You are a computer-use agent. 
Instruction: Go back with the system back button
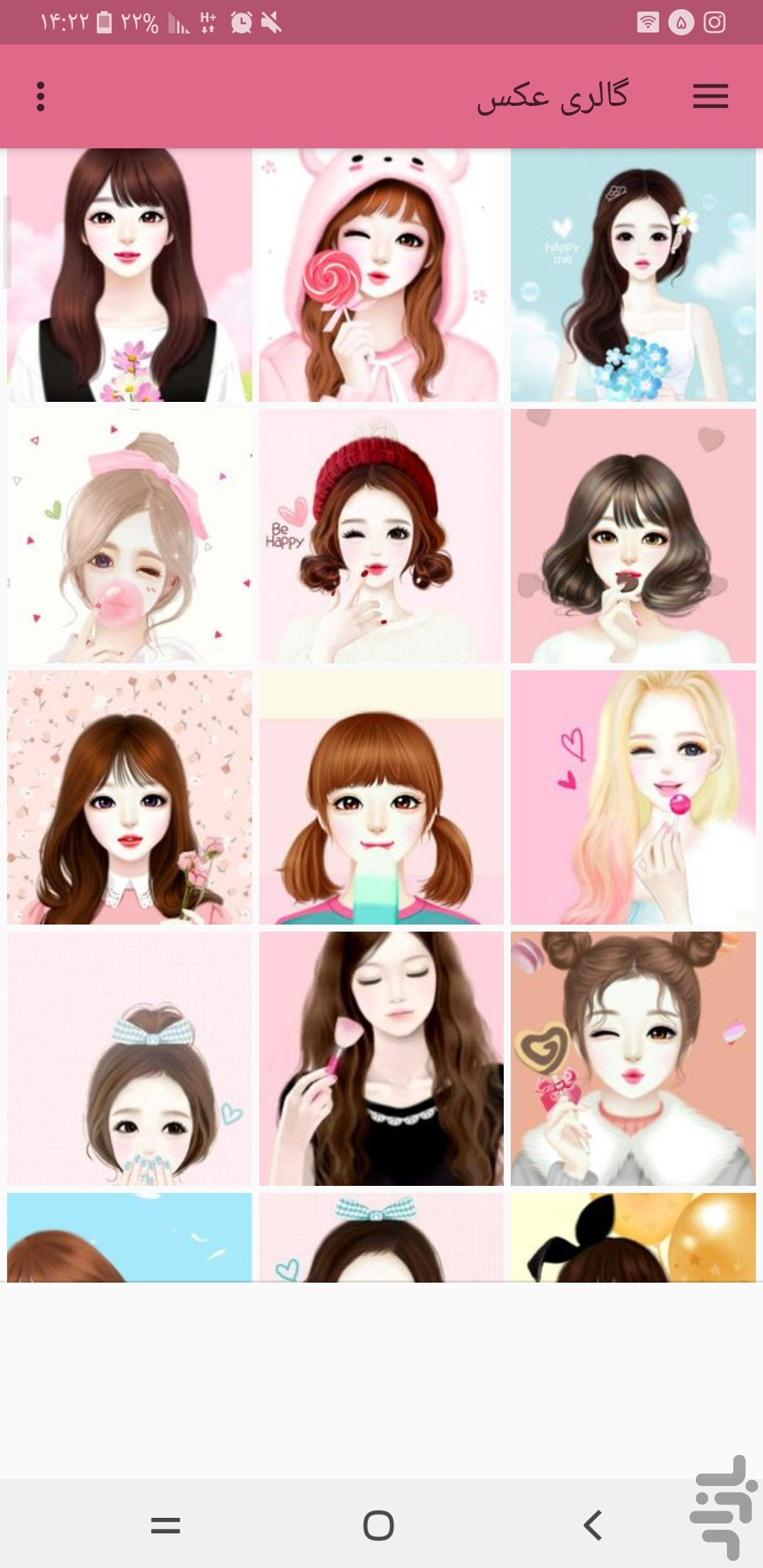coord(593,1526)
